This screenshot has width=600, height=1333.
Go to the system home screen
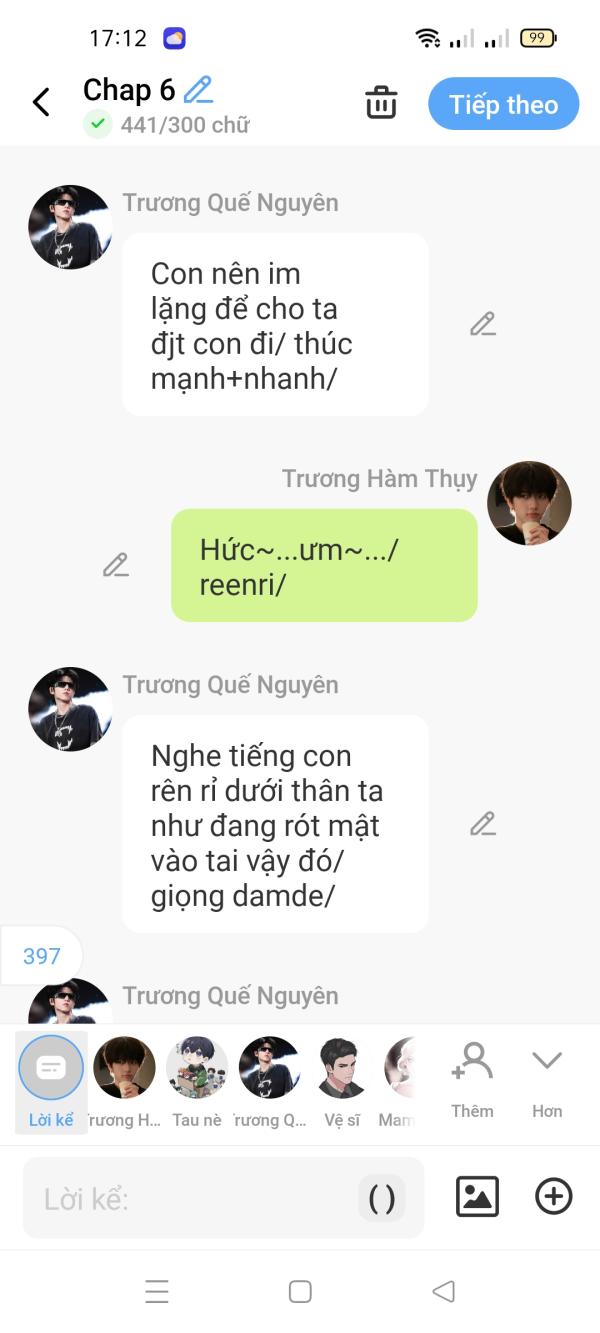pos(300,1291)
